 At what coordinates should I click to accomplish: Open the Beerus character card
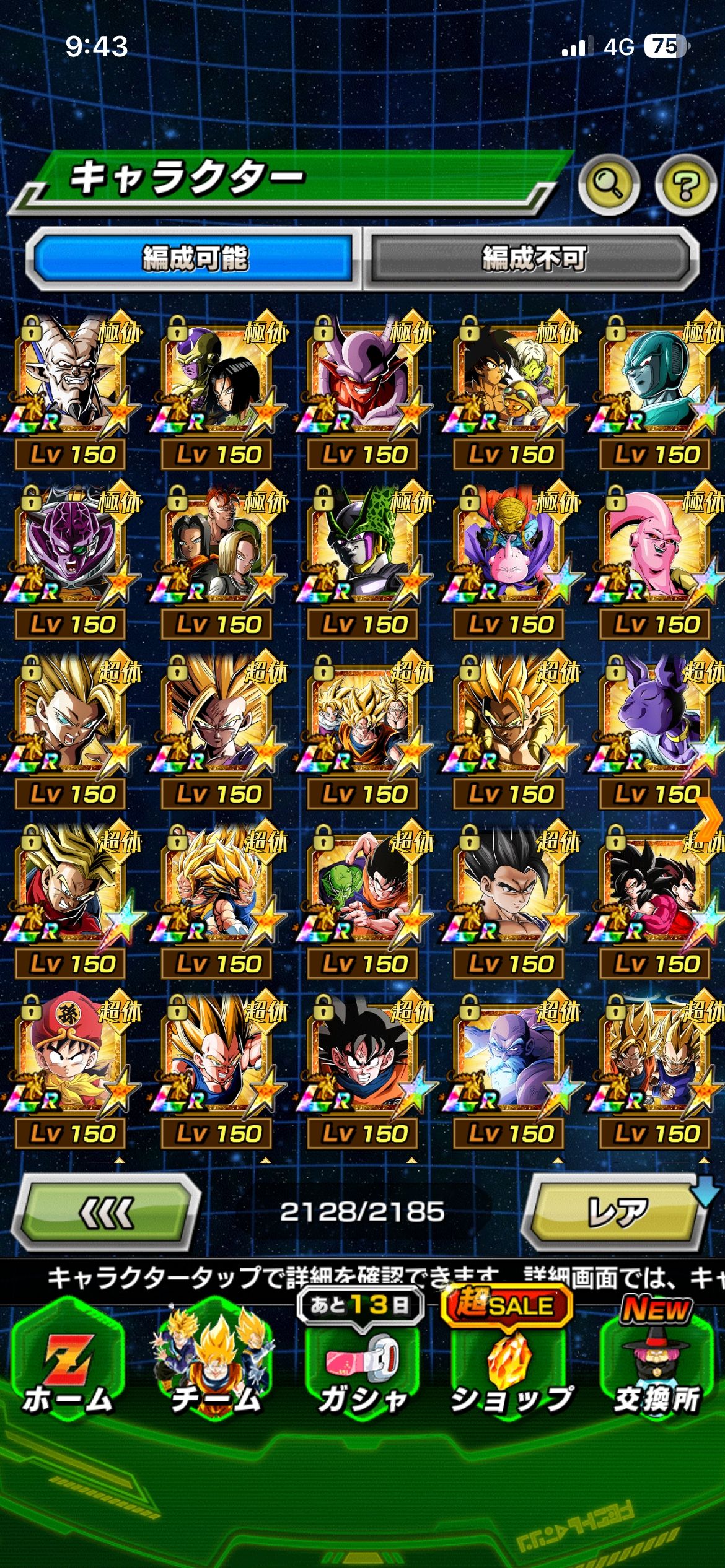[657, 718]
